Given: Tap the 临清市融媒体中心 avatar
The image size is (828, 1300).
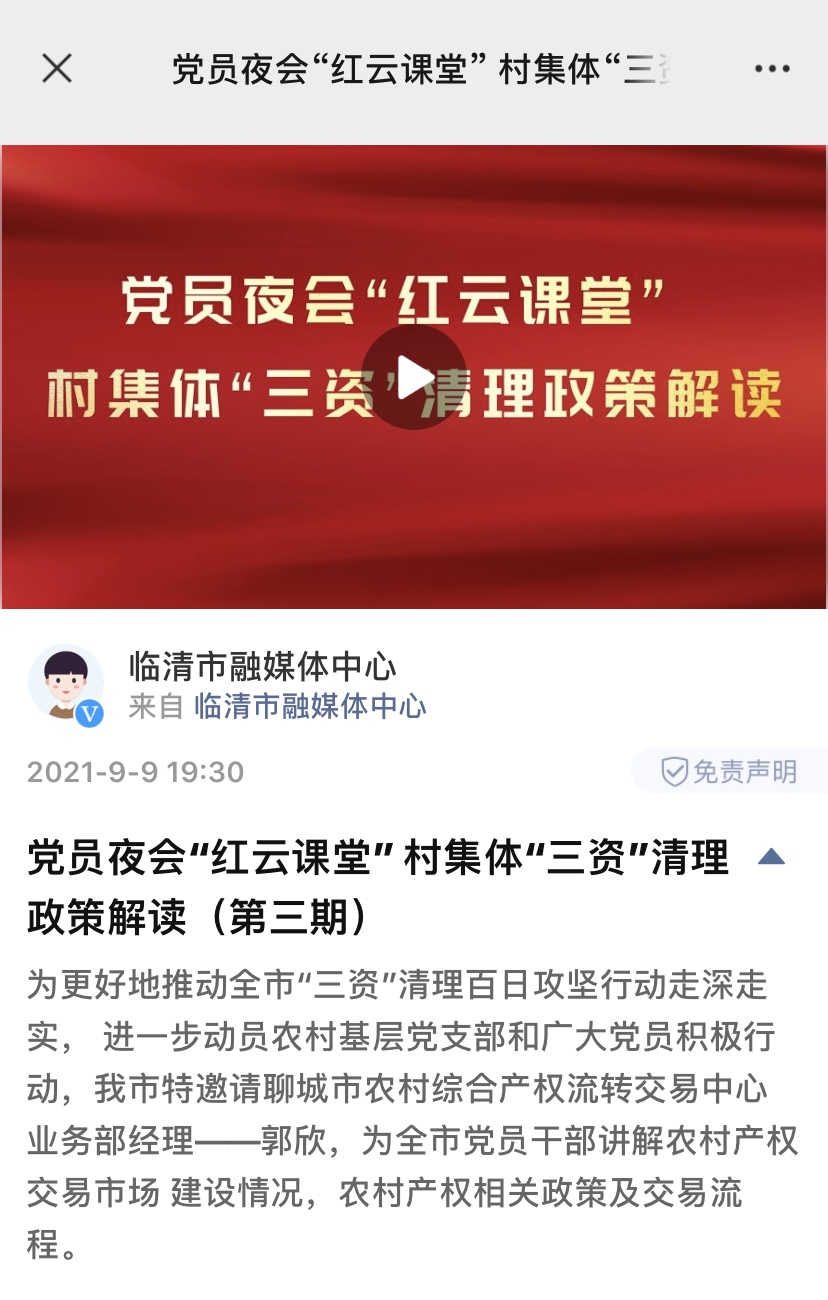Looking at the screenshot, I should [65, 684].
